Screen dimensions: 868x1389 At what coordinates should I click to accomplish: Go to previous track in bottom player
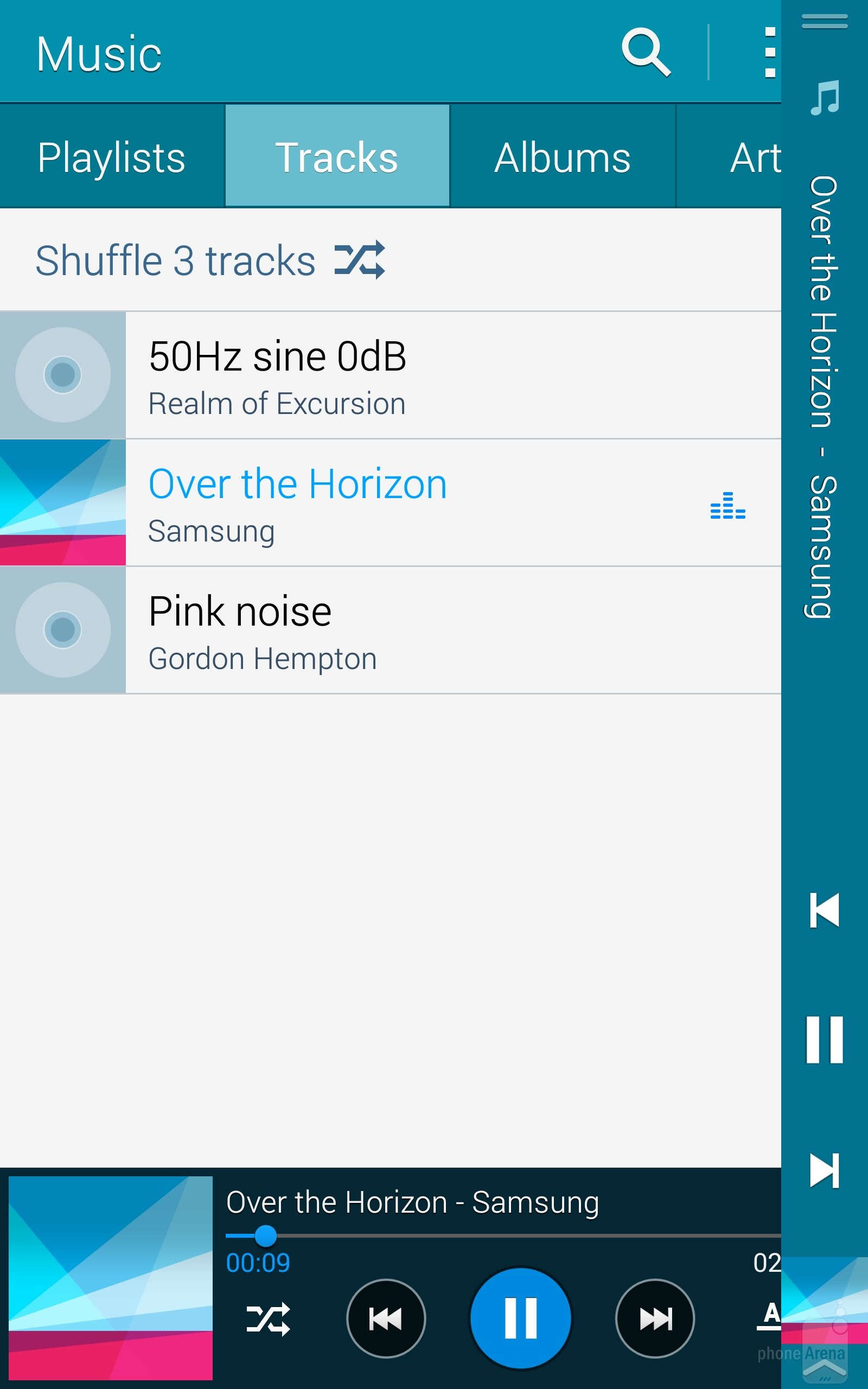pyautogui.click(x=386, y=1318)
